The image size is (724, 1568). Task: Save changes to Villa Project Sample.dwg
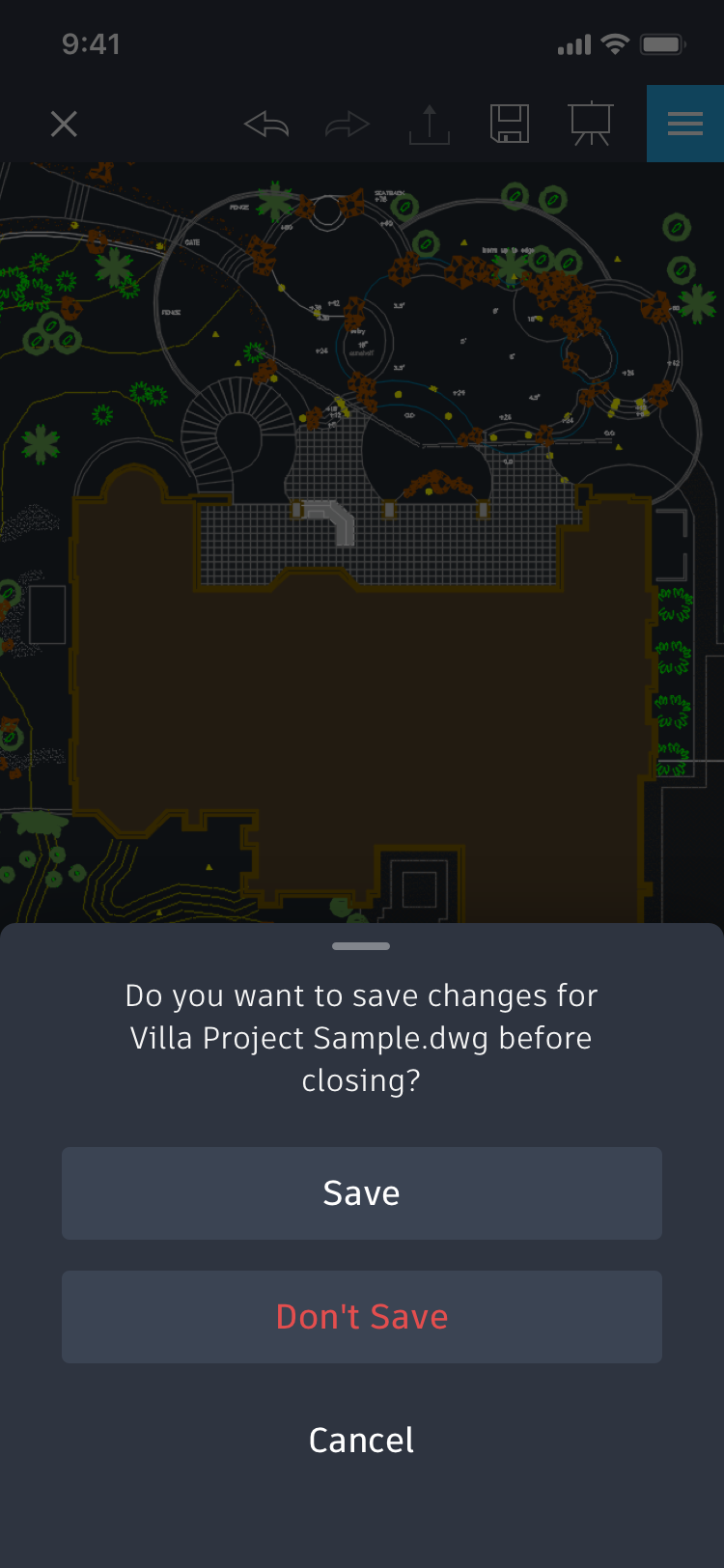coord(362,1193)
